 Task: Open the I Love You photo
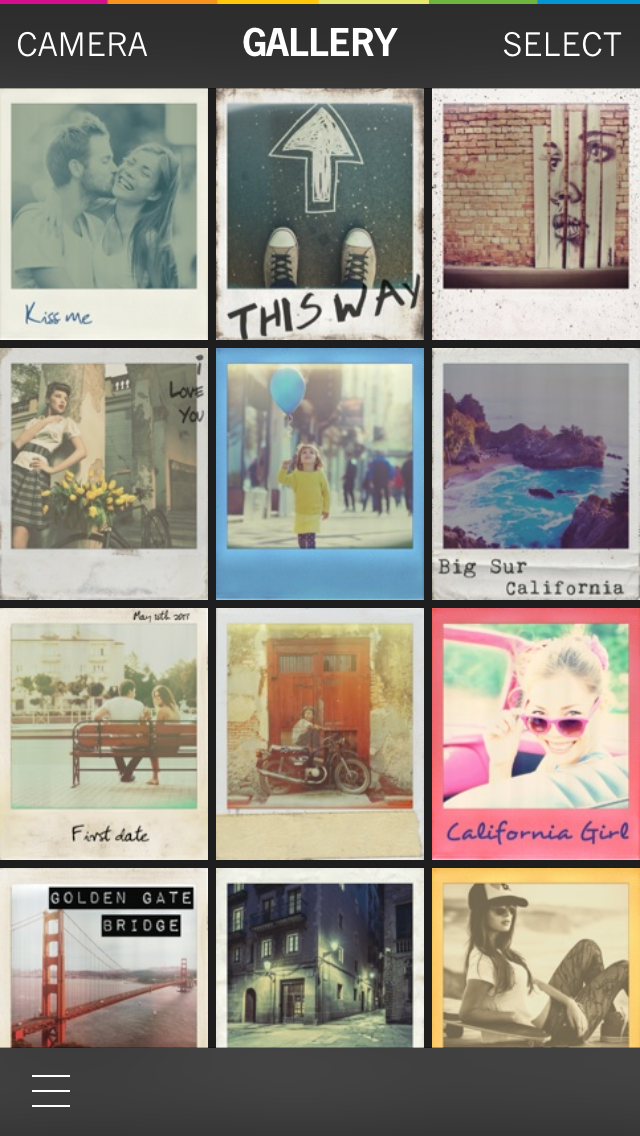pos(104,473)
